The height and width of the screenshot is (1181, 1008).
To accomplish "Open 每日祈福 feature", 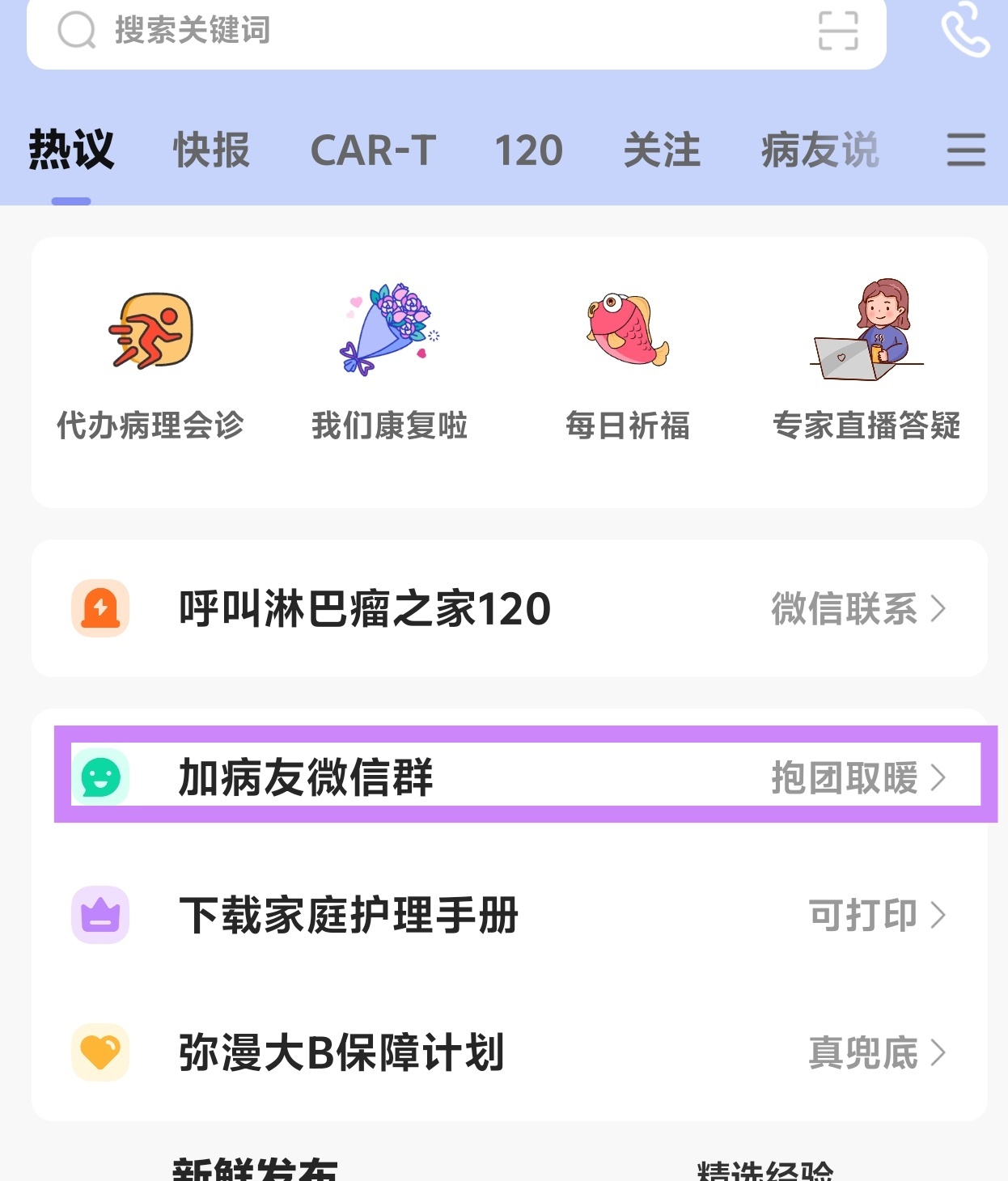I will tap(628, 364).
